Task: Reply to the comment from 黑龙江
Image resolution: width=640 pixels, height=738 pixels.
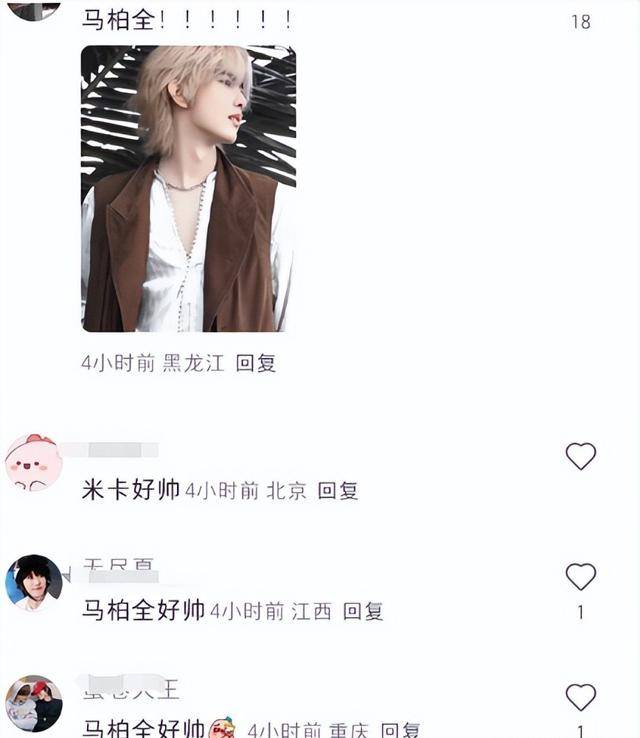Action: click(x=255, y=363)
